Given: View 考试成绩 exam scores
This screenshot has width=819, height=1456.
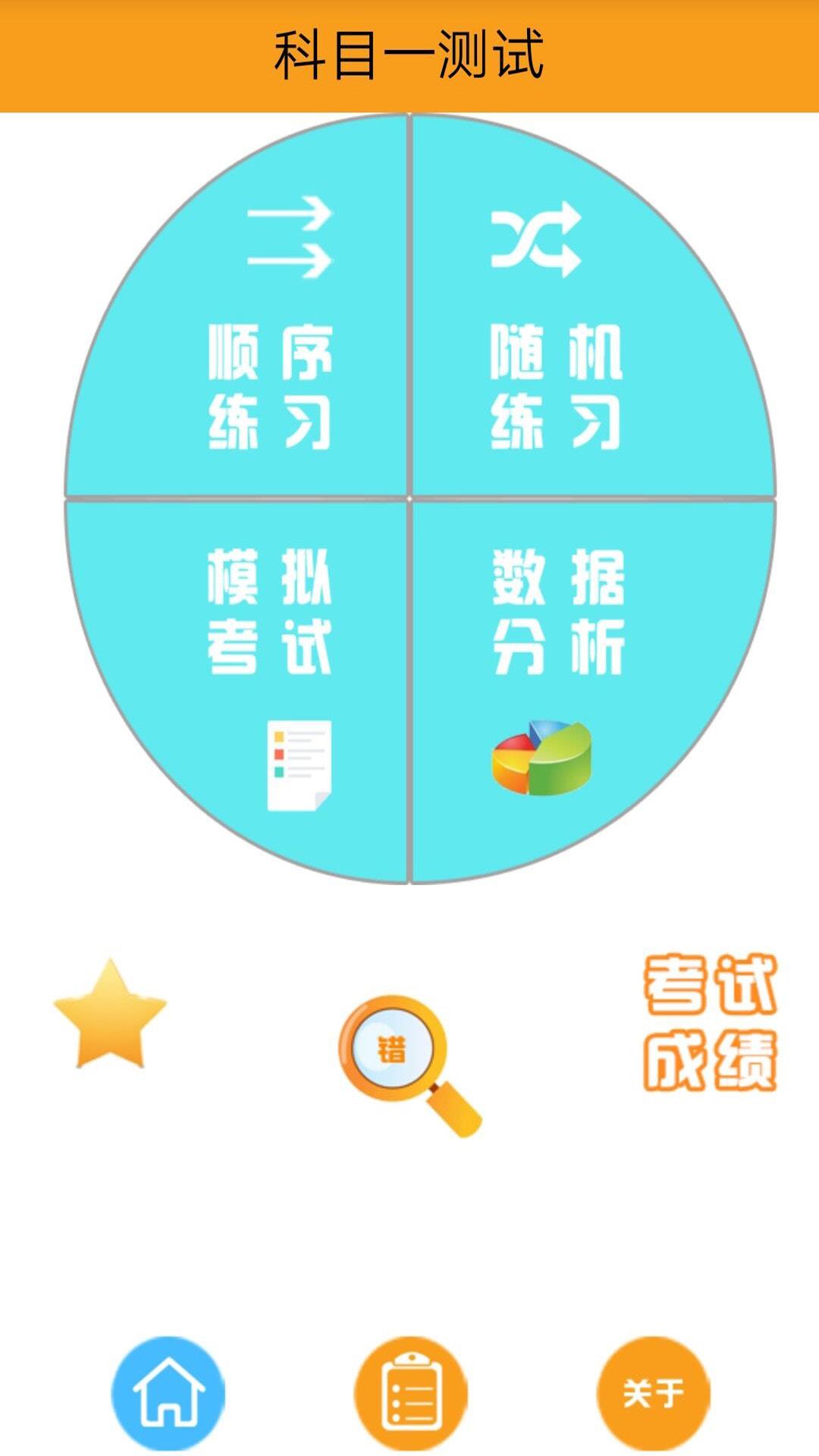Looking at the screenshot, I should pyautogui.click(x=710, y=1022).
